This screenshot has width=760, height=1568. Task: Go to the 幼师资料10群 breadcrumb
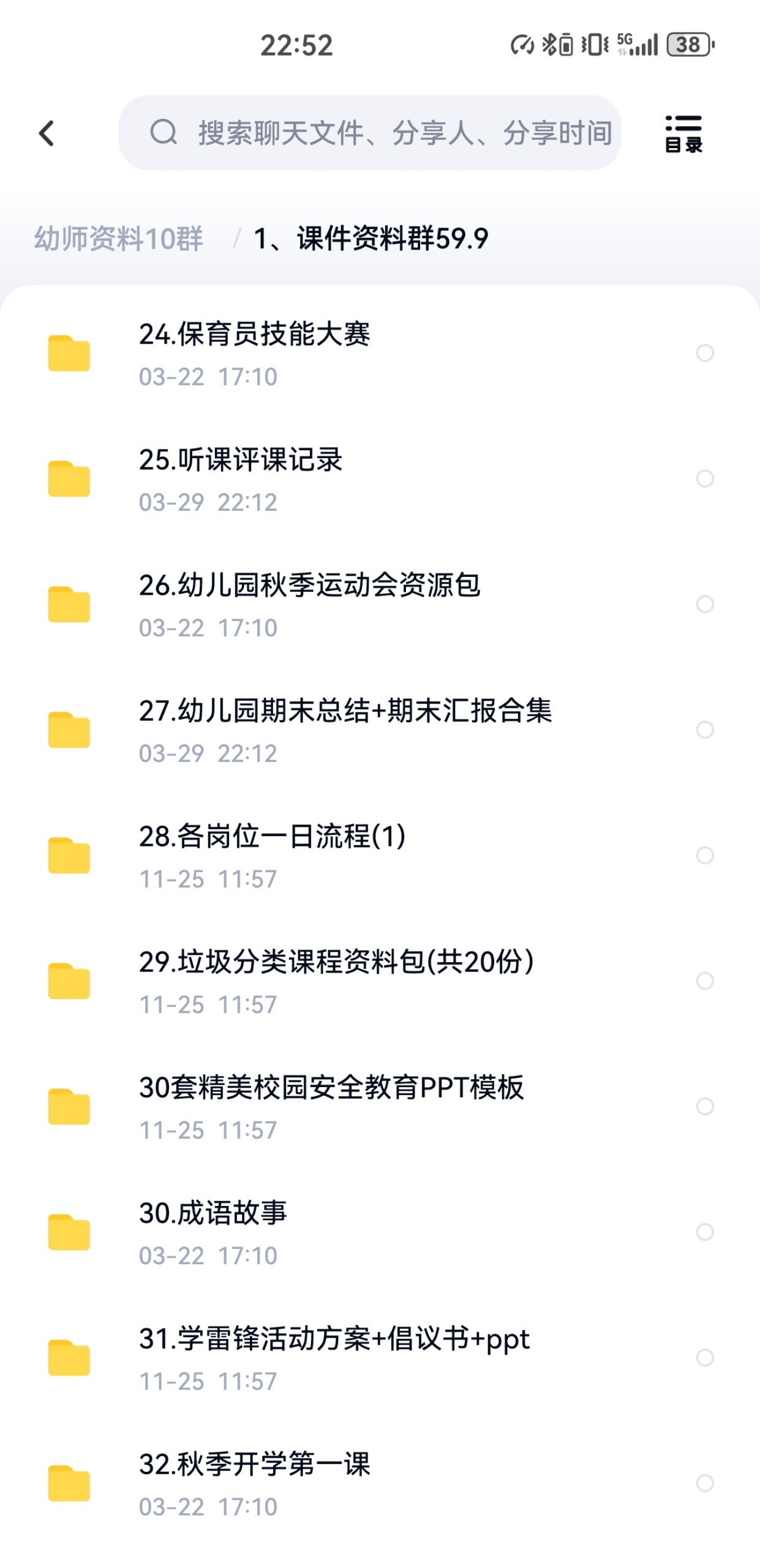point(118,238)
